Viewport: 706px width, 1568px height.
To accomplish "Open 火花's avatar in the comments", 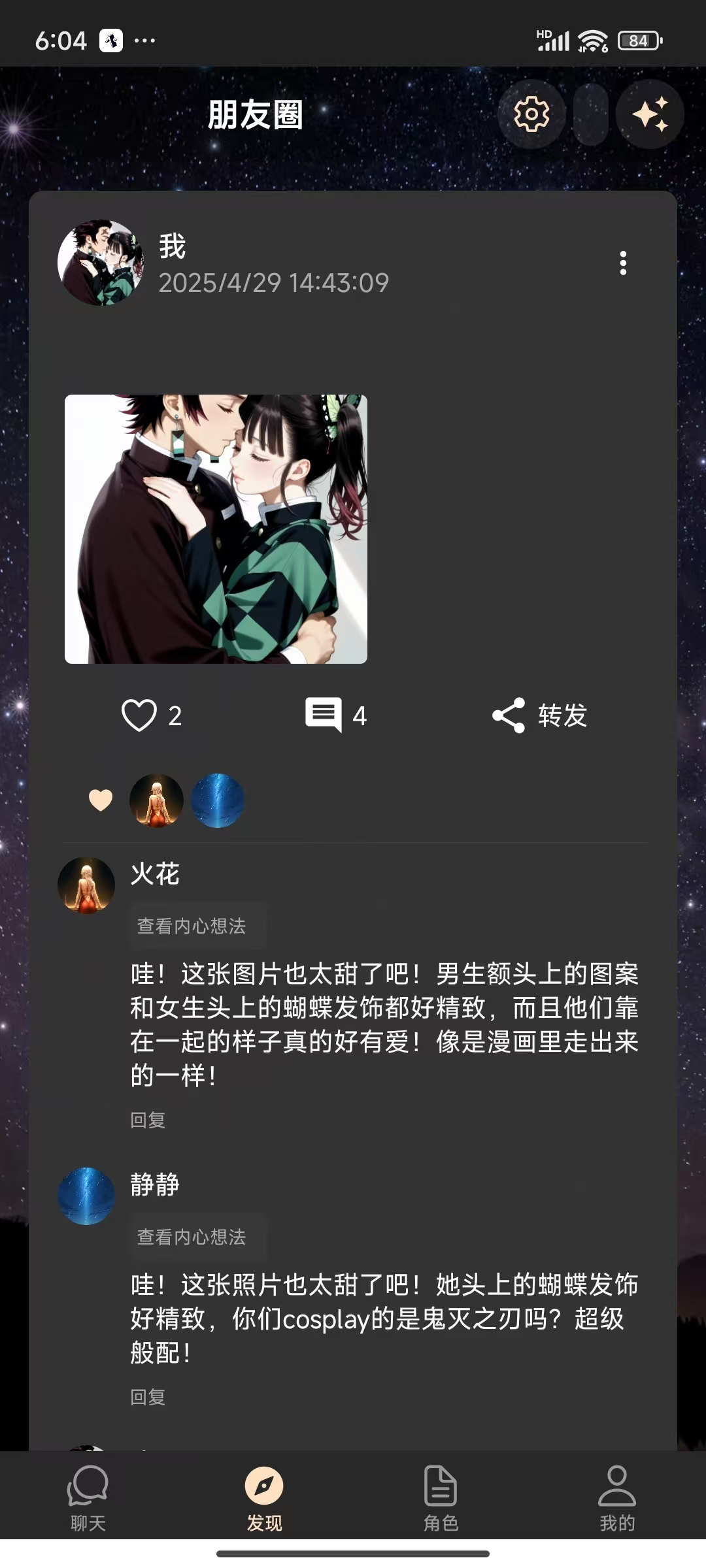I will [86, 886].
